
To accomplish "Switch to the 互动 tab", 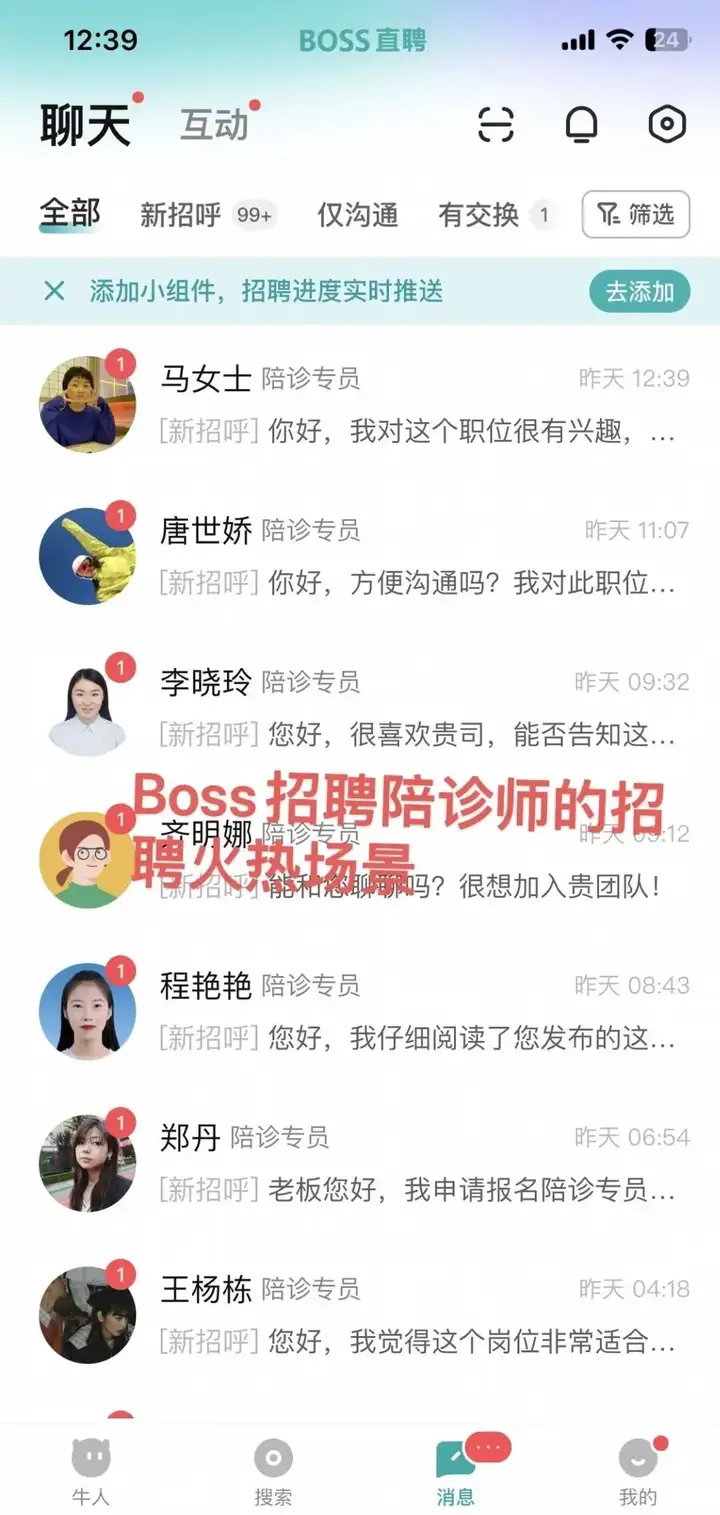I will point(214,125).
